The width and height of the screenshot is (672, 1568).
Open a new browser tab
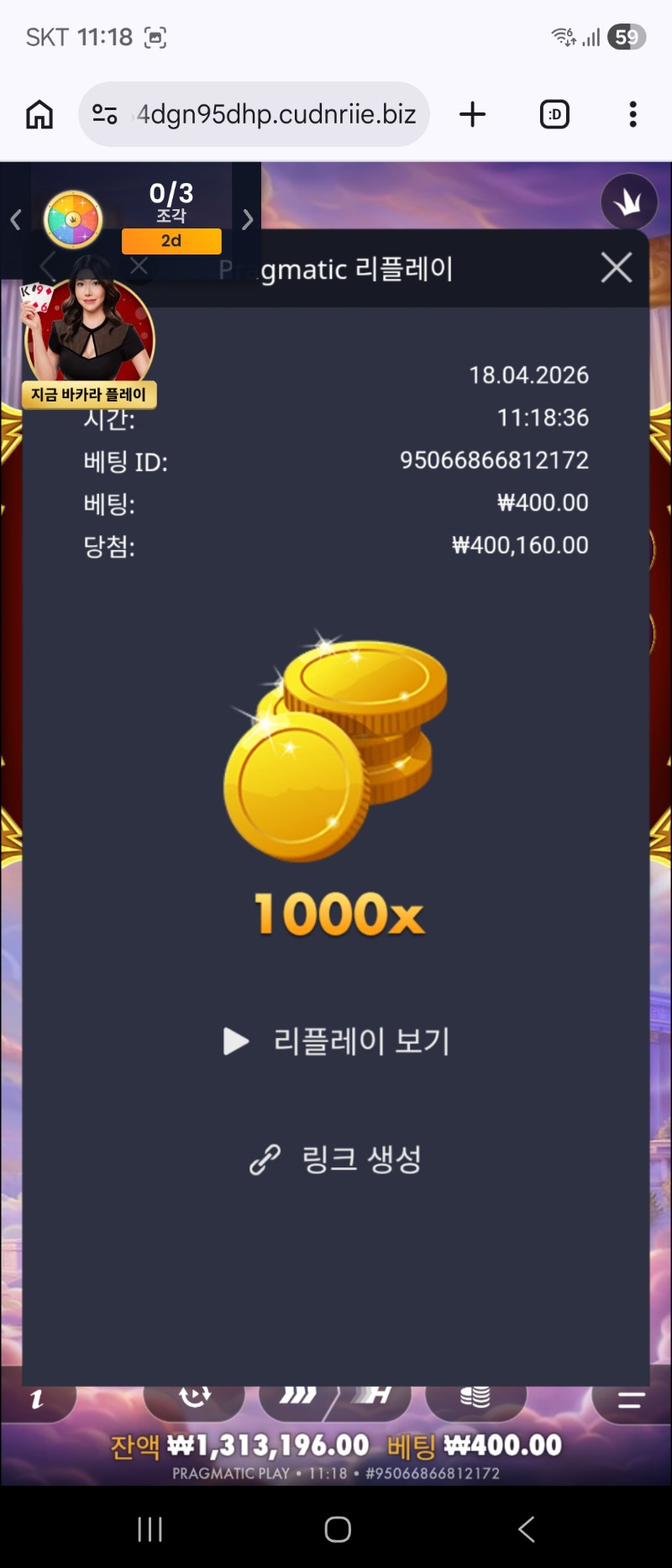point(473,114)
